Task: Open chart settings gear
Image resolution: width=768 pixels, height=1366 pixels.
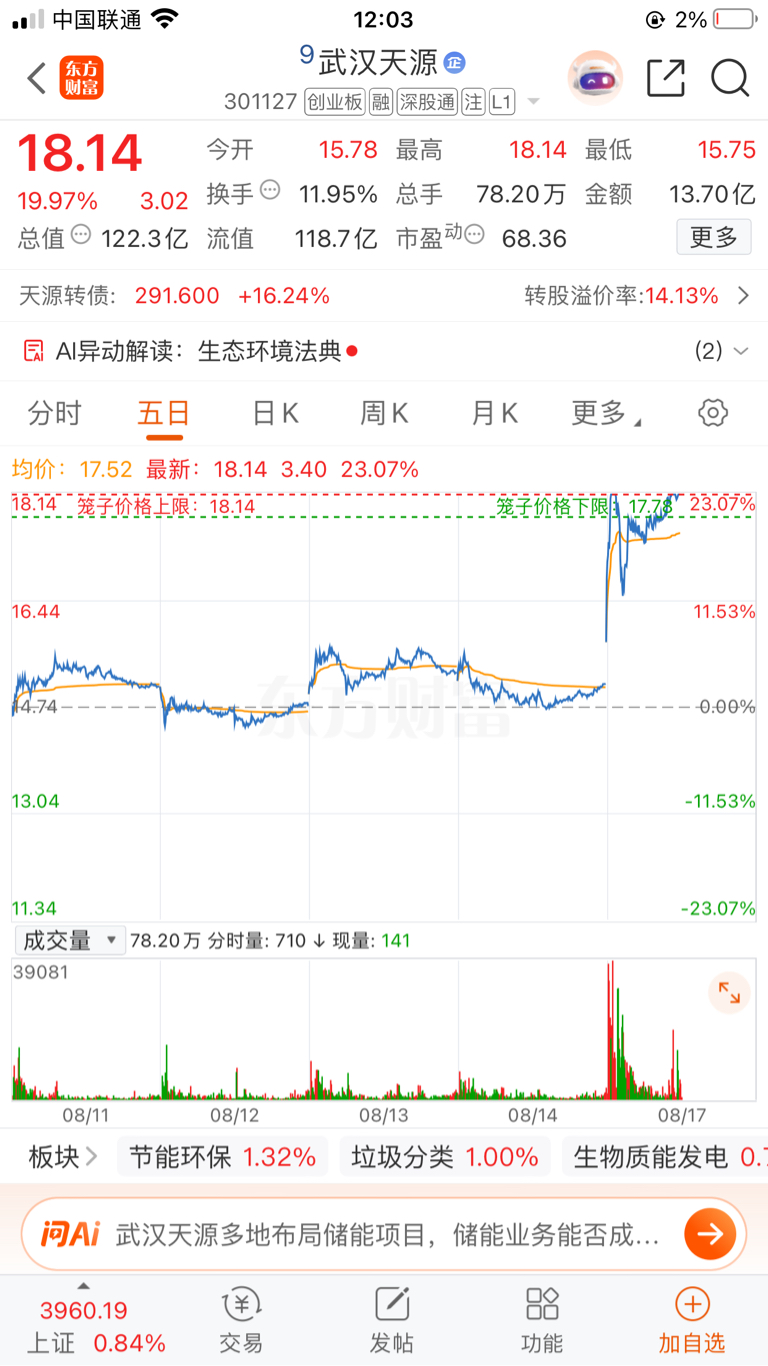Action: tap(713, 413)
